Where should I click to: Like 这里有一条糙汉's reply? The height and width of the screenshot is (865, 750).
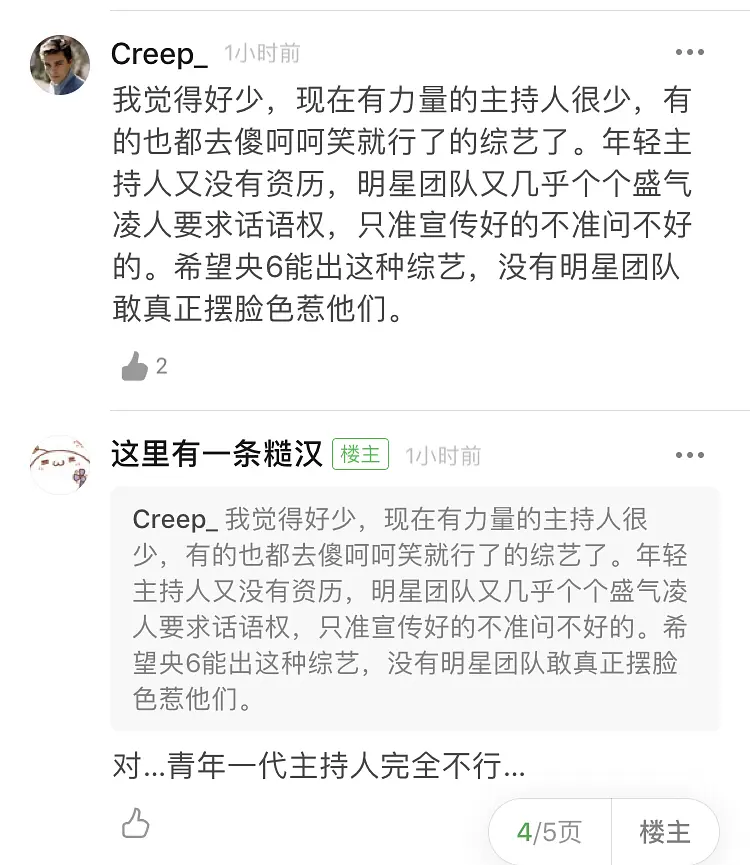click(135, 824)
